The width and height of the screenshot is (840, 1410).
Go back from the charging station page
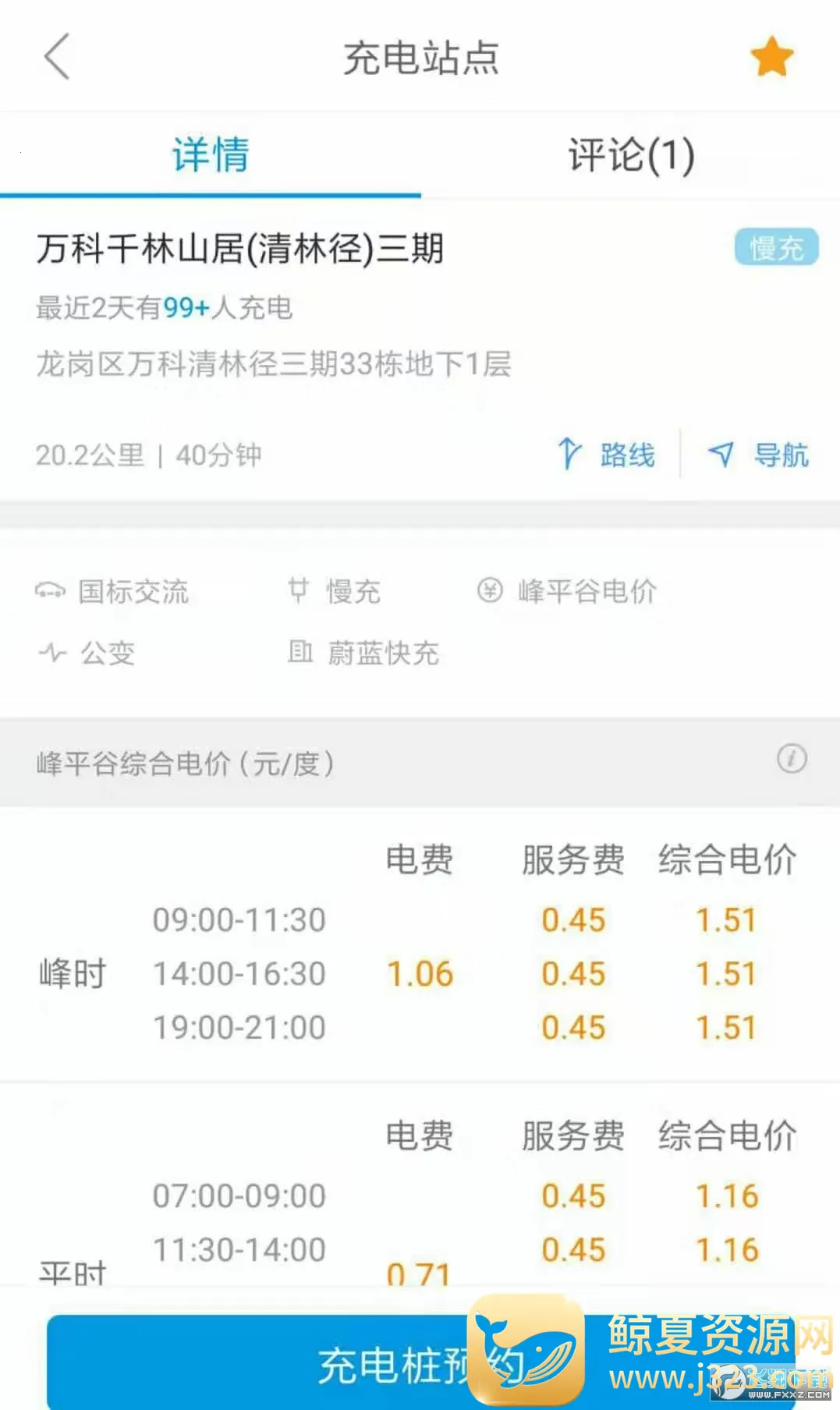pyautogui.click(x=57, y=57)
